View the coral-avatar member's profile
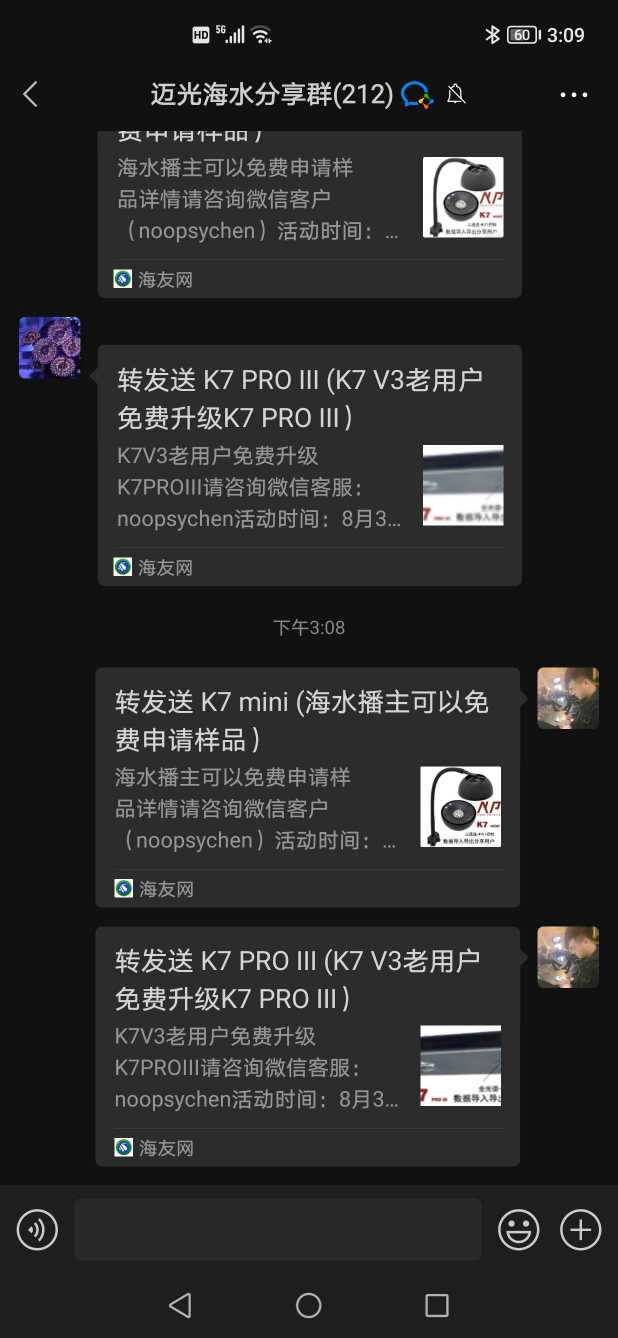 pyautogui.click(x=50, y=348)
